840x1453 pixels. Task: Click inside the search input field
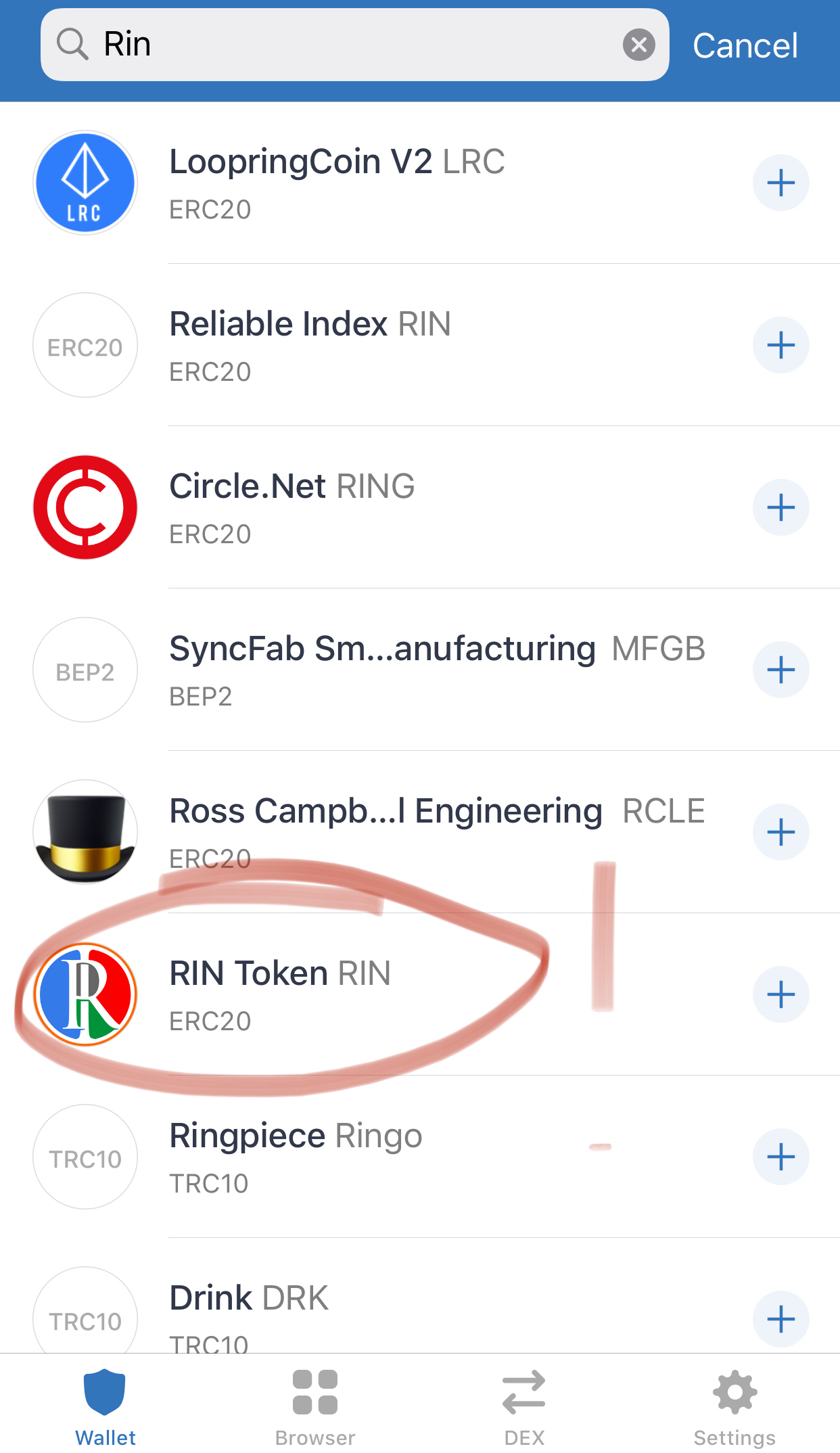pyautogui.click(x=338, y=44)
